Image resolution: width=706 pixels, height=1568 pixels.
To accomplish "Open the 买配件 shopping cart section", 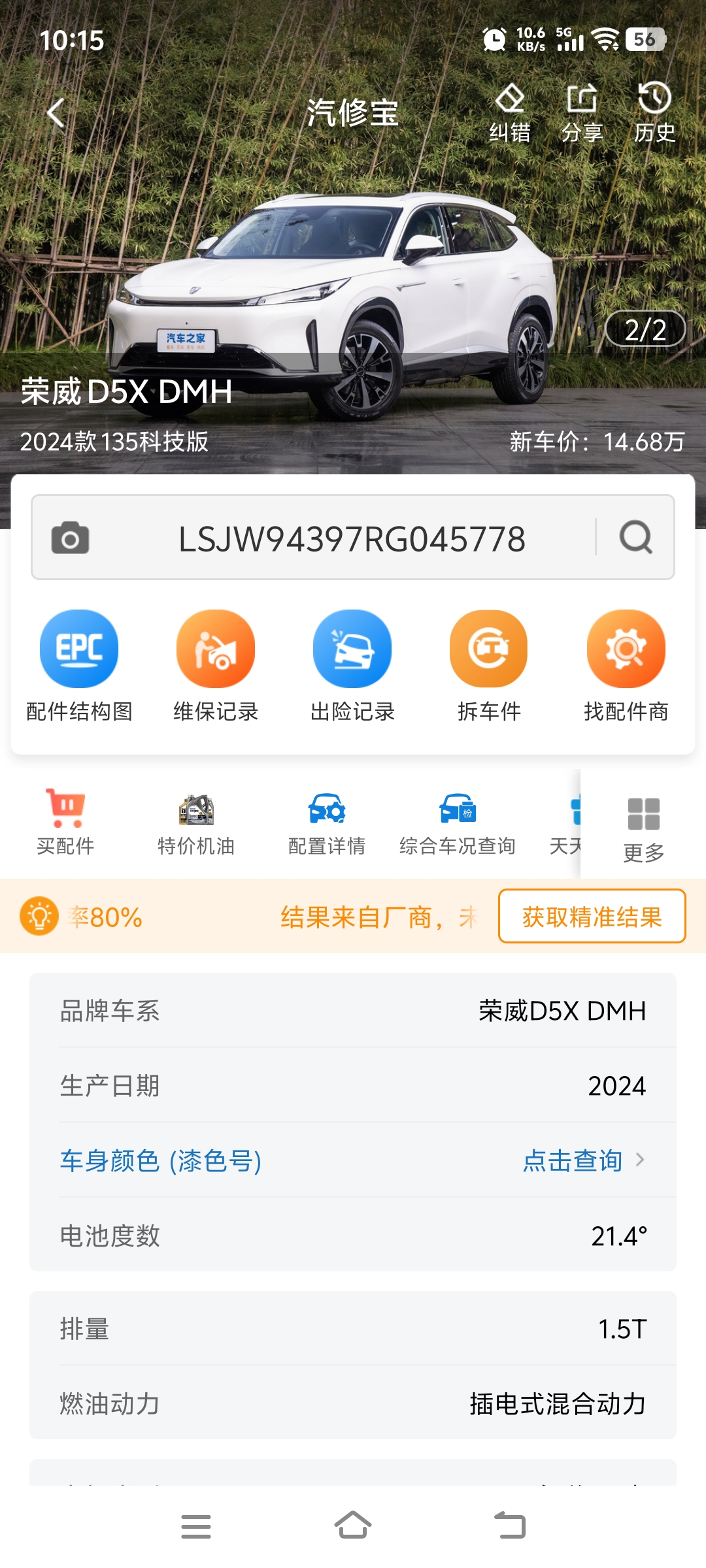I will click(66, 822).
